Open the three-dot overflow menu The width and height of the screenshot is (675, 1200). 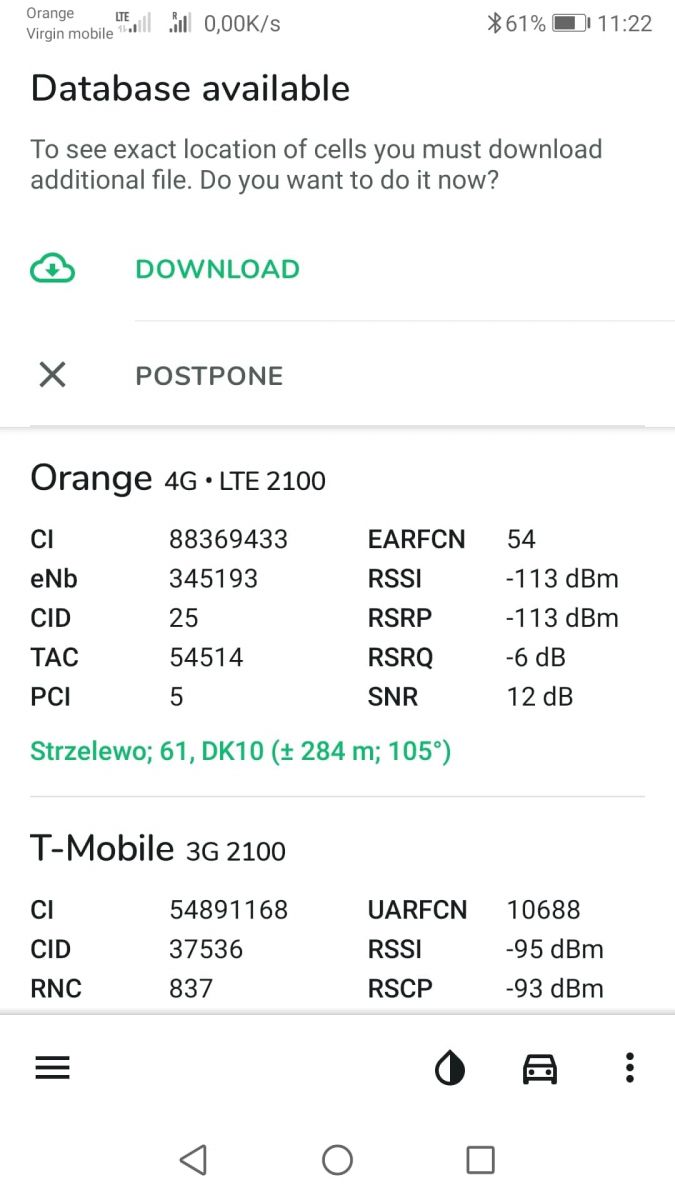tap(629, 1068)
